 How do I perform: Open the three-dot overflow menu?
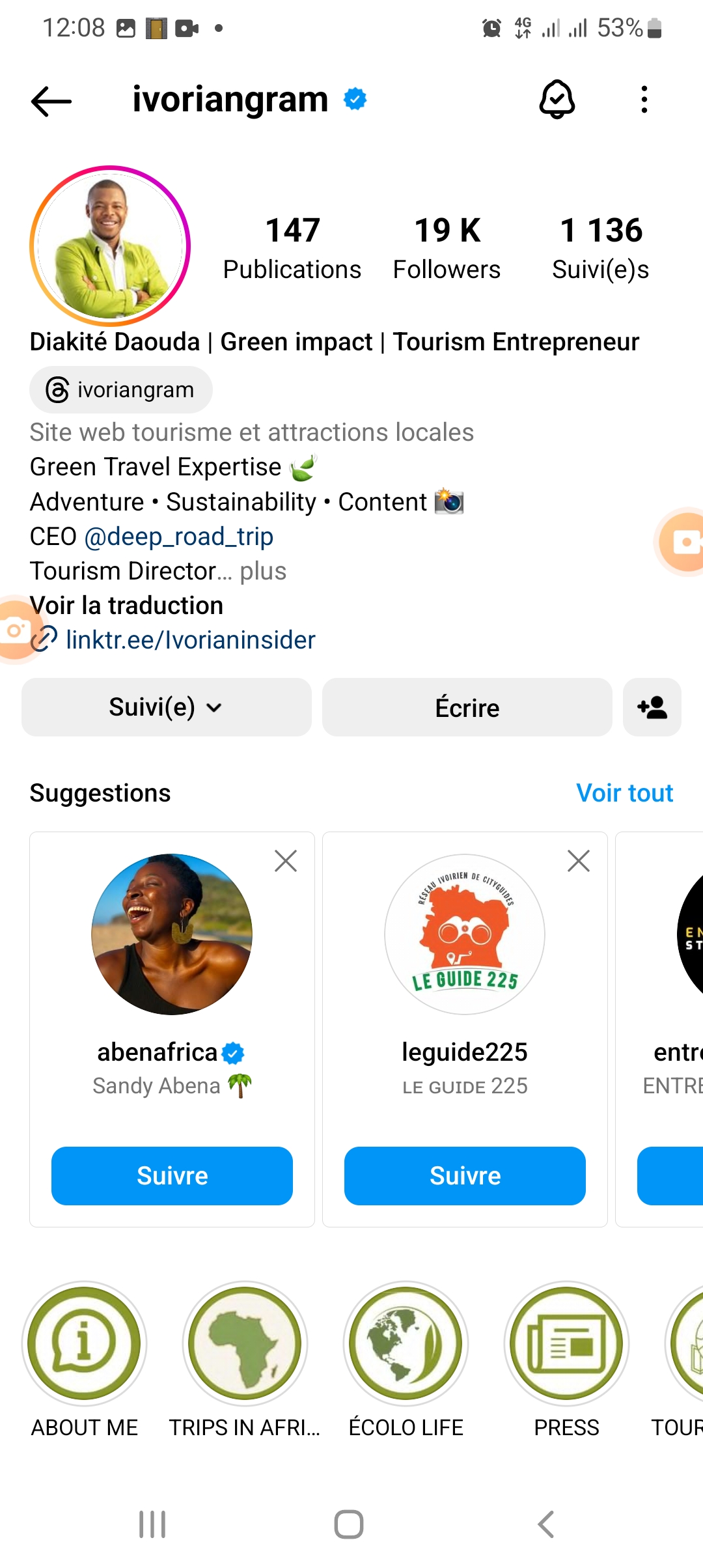644,100
